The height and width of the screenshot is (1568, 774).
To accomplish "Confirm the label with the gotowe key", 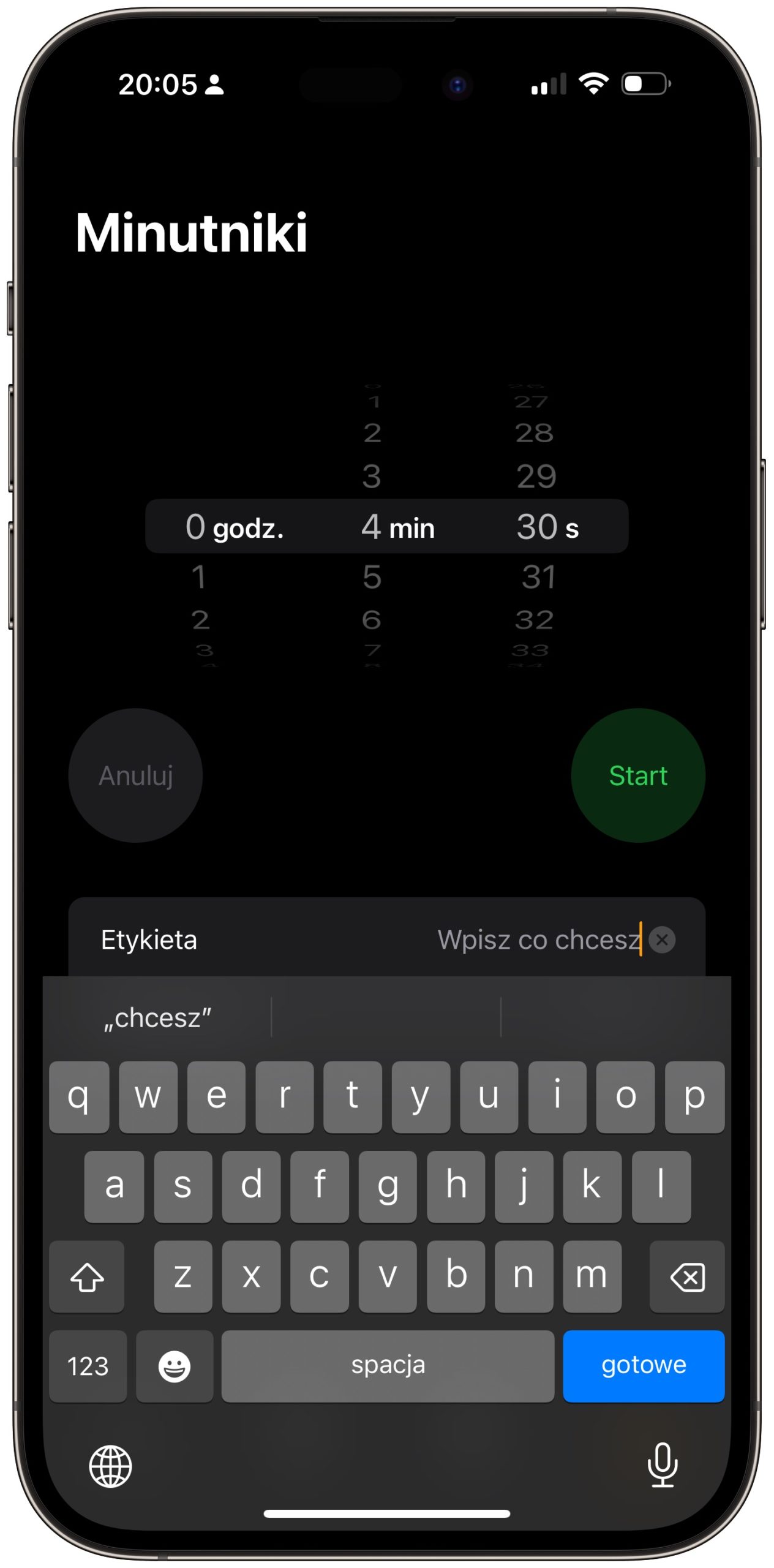I will pyautogui.click(x=643, y=1365).
